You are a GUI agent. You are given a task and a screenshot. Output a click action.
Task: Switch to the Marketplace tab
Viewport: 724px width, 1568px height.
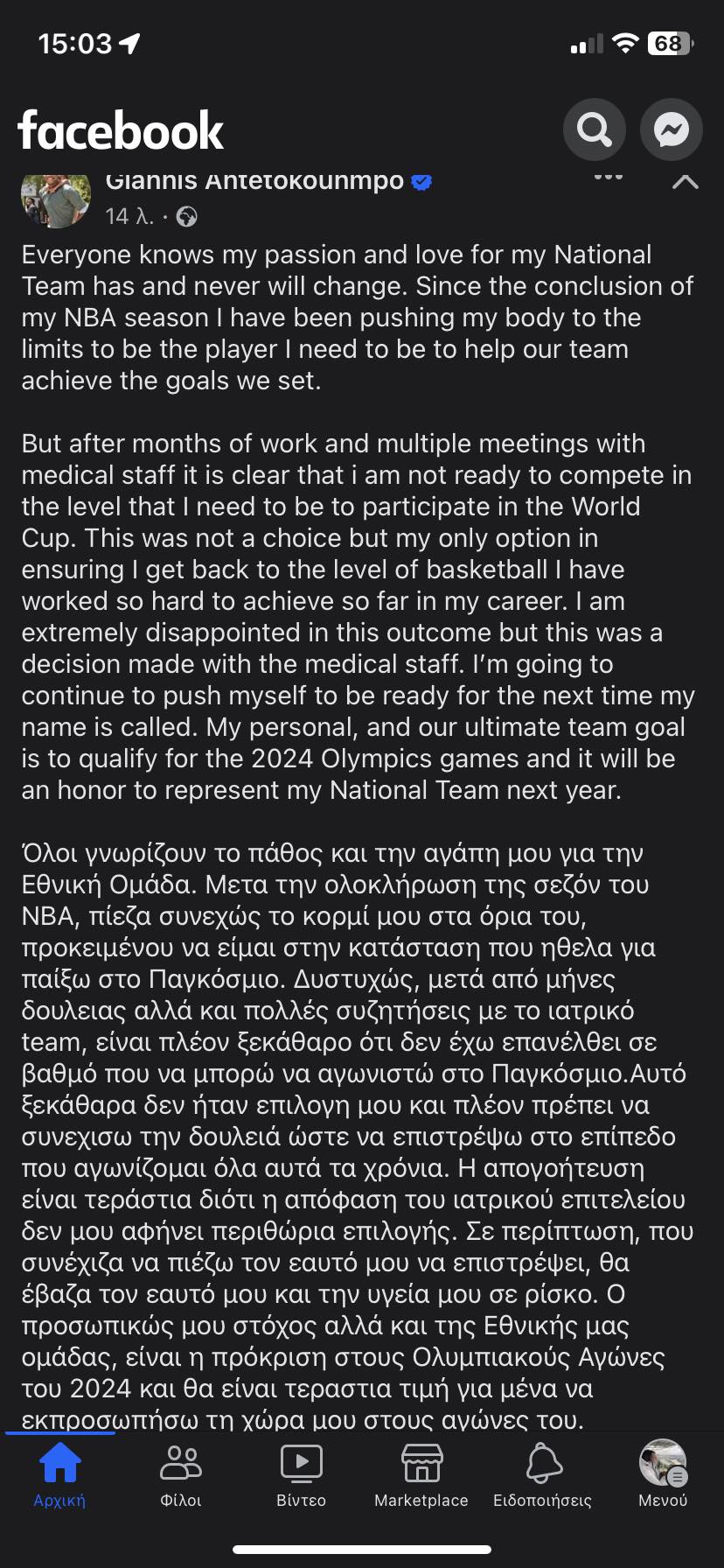421,1473
